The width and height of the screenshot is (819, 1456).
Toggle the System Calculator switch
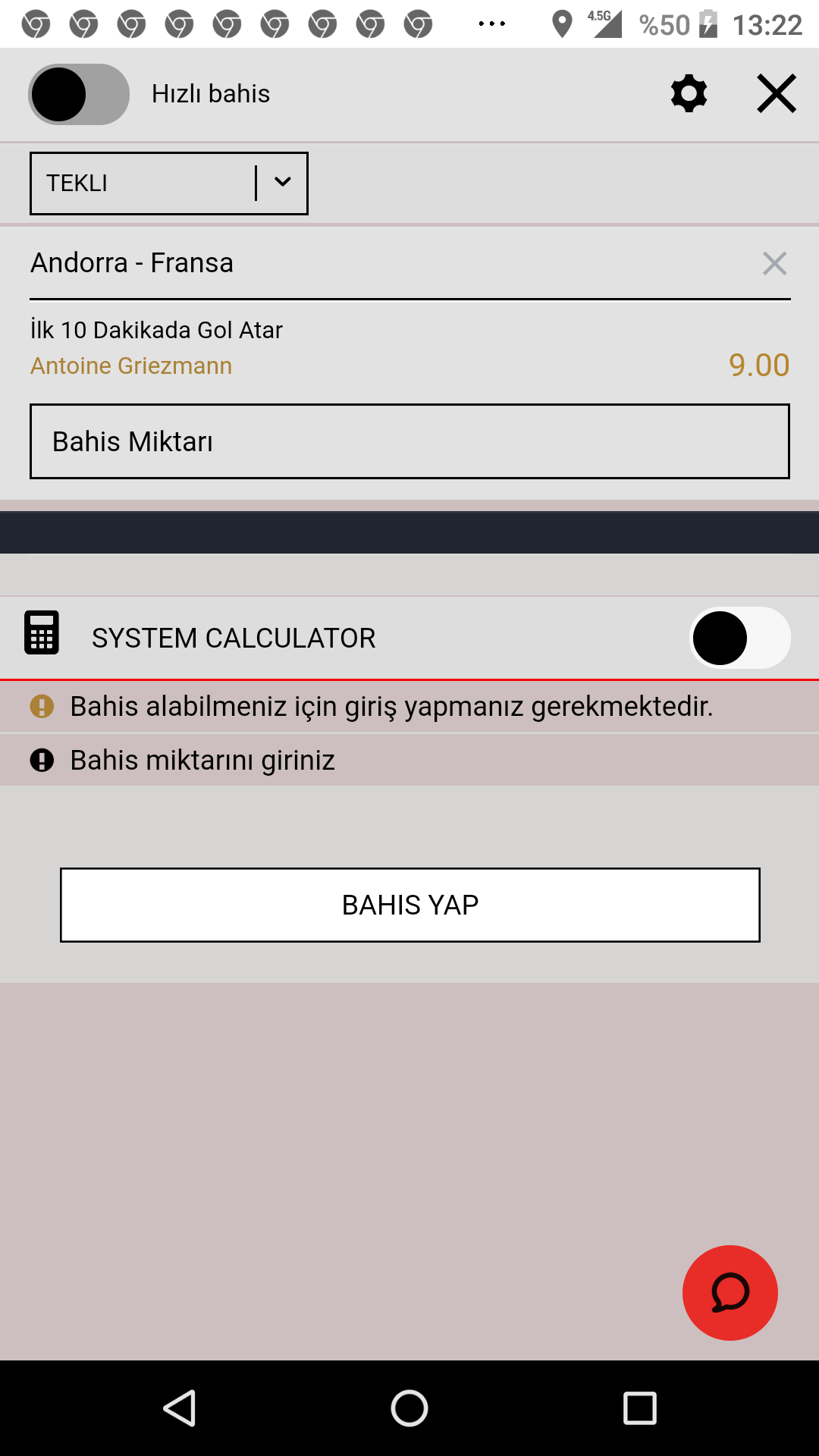tap(739, 638)
